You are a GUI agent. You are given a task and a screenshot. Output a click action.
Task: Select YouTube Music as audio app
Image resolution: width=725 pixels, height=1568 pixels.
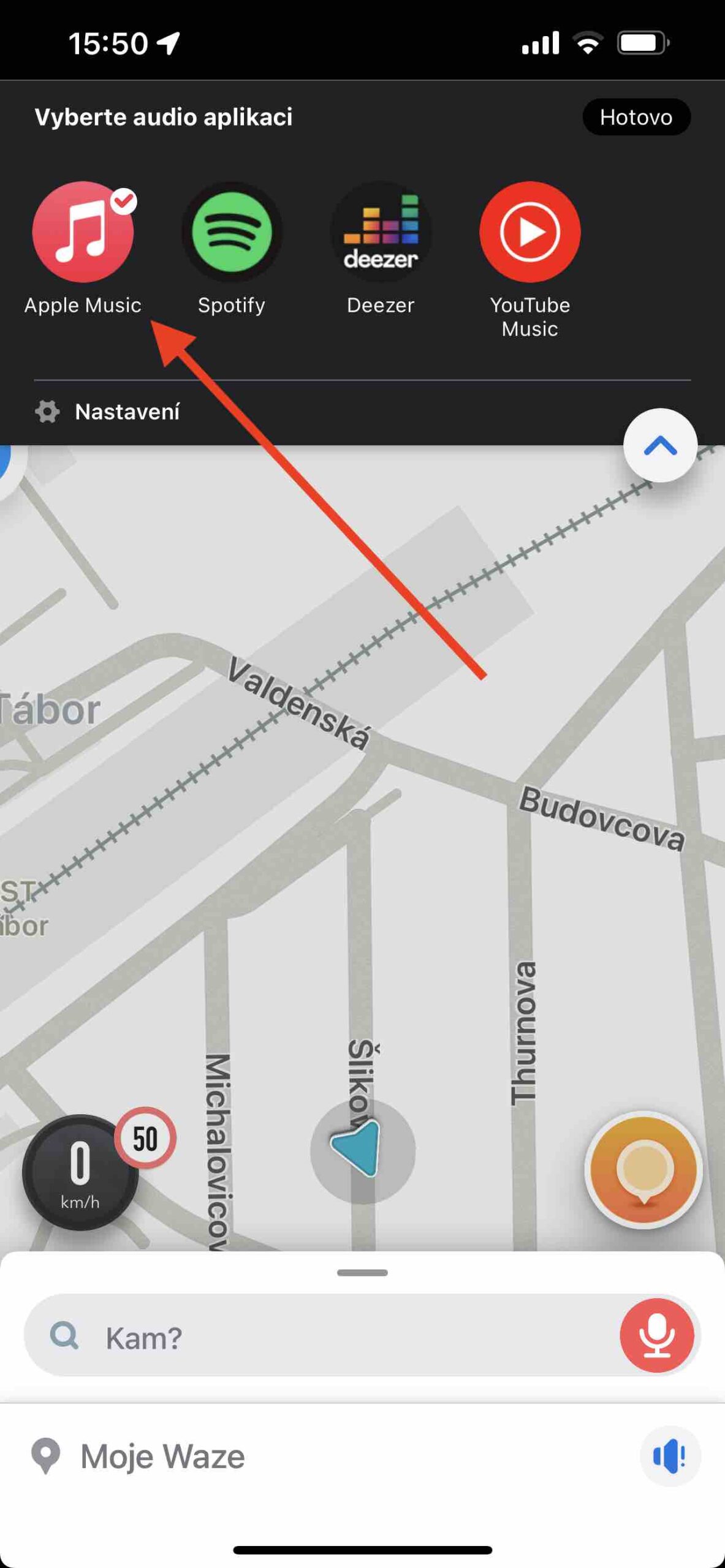click(x=530, y=232)
